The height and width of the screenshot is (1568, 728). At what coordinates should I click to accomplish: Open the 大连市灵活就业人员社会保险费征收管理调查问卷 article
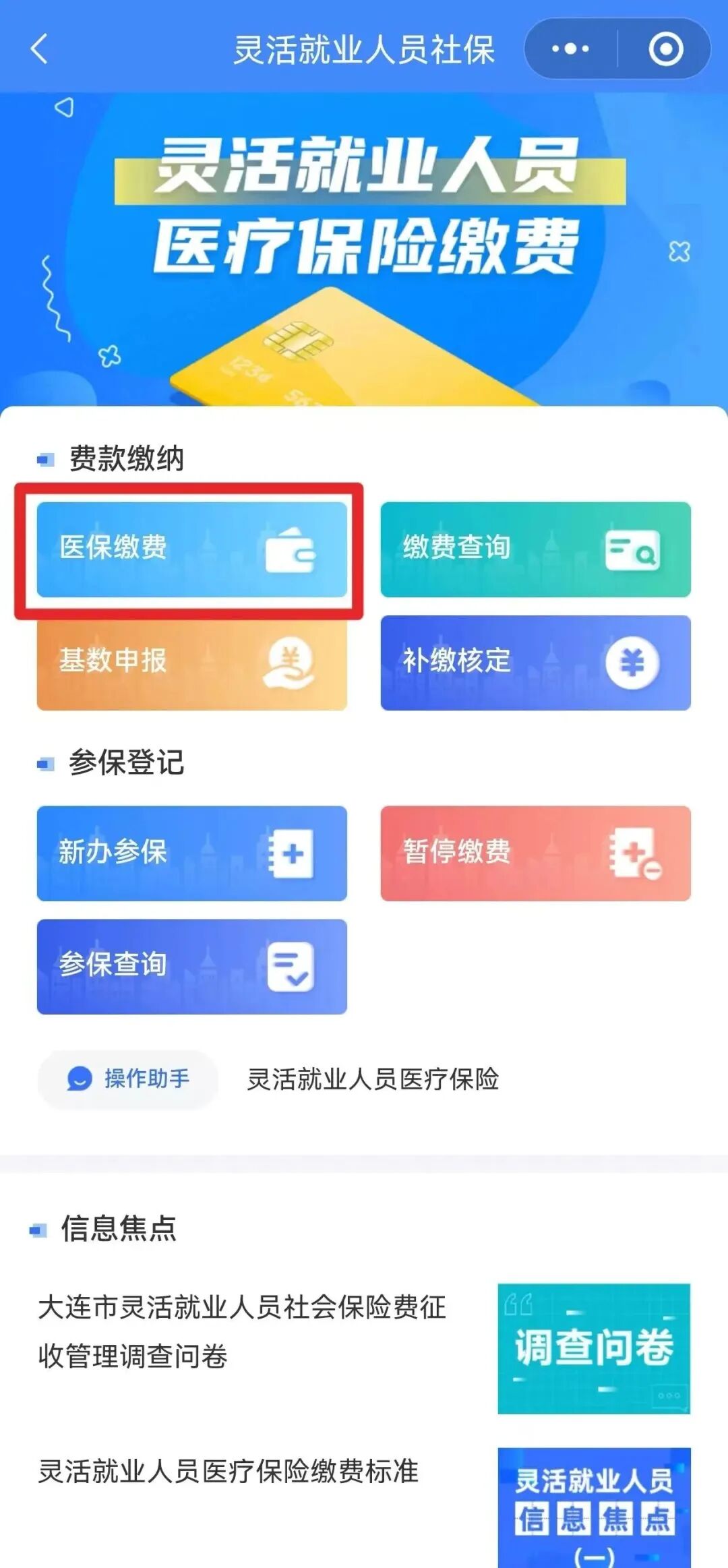point(243,1331)
